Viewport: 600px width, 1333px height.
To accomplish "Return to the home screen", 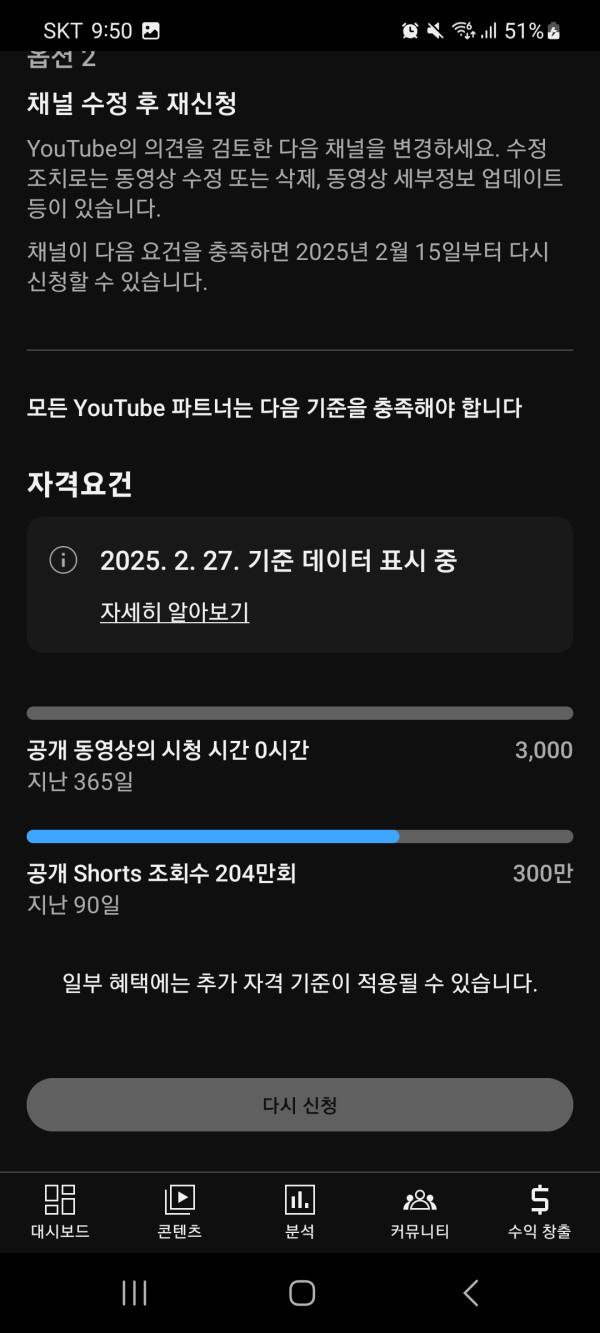I will [x=301, y=1293].
